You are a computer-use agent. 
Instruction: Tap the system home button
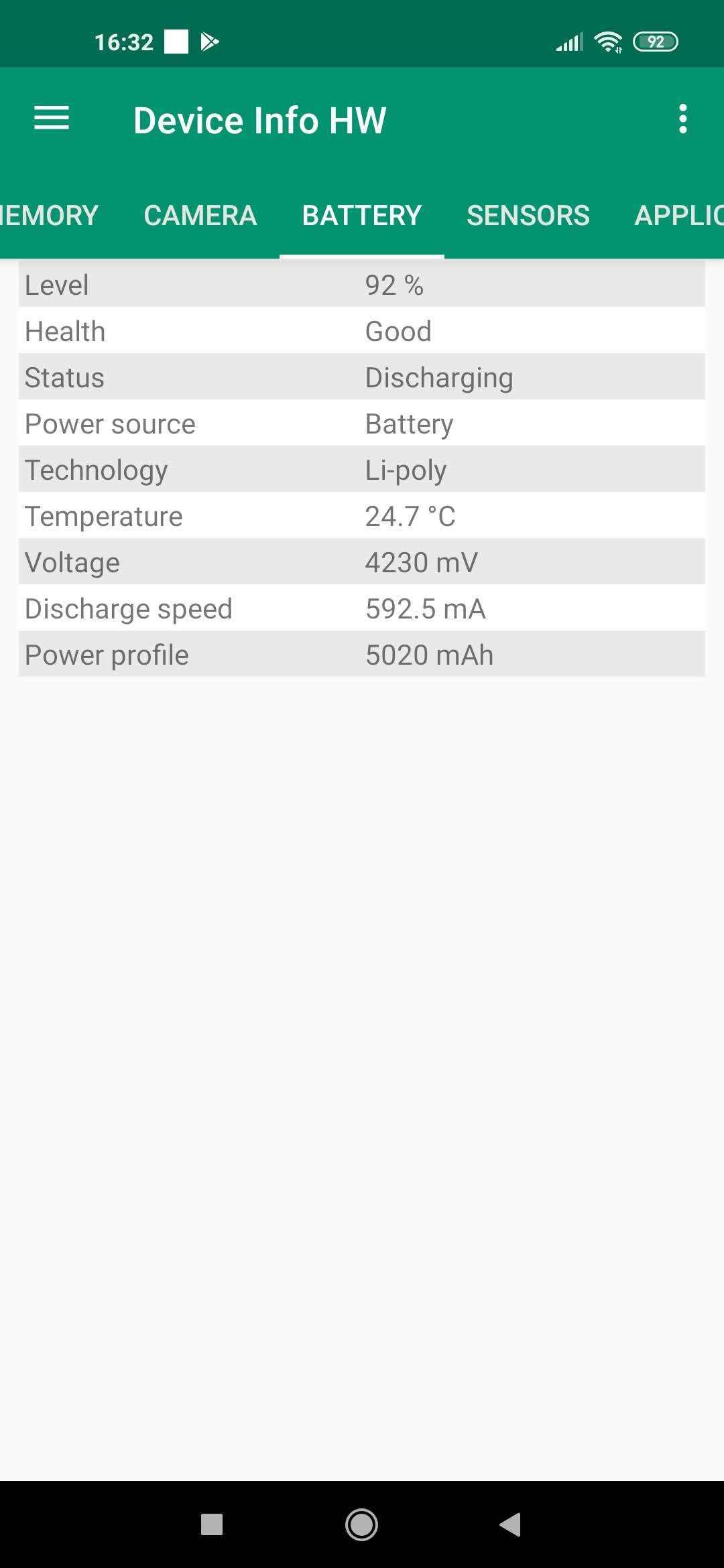tap(361, 1524)
